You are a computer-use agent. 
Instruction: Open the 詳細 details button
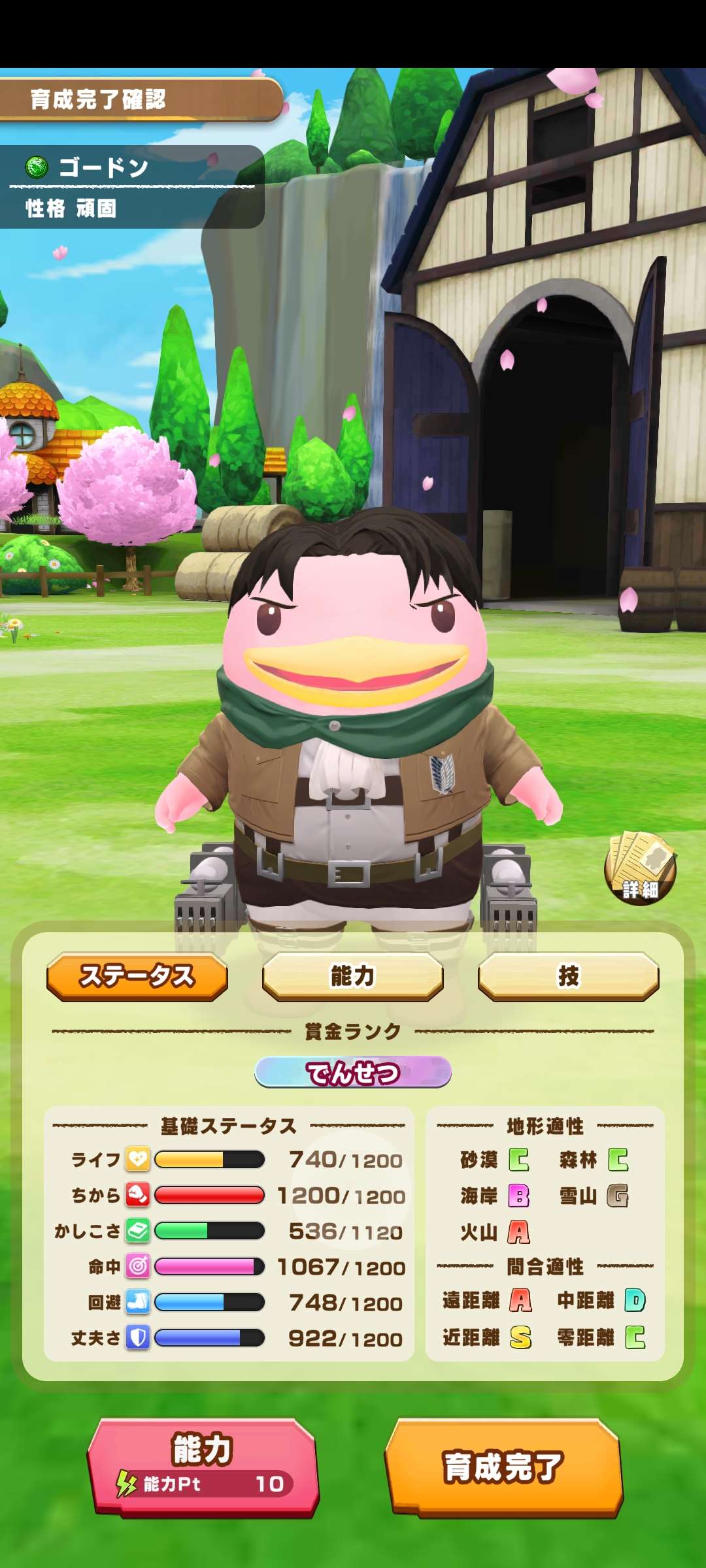click(x=640, y=868)
